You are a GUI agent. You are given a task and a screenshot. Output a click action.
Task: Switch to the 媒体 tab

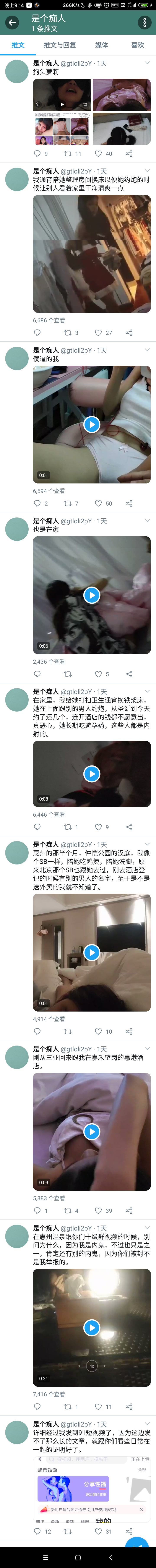[102, 45]
